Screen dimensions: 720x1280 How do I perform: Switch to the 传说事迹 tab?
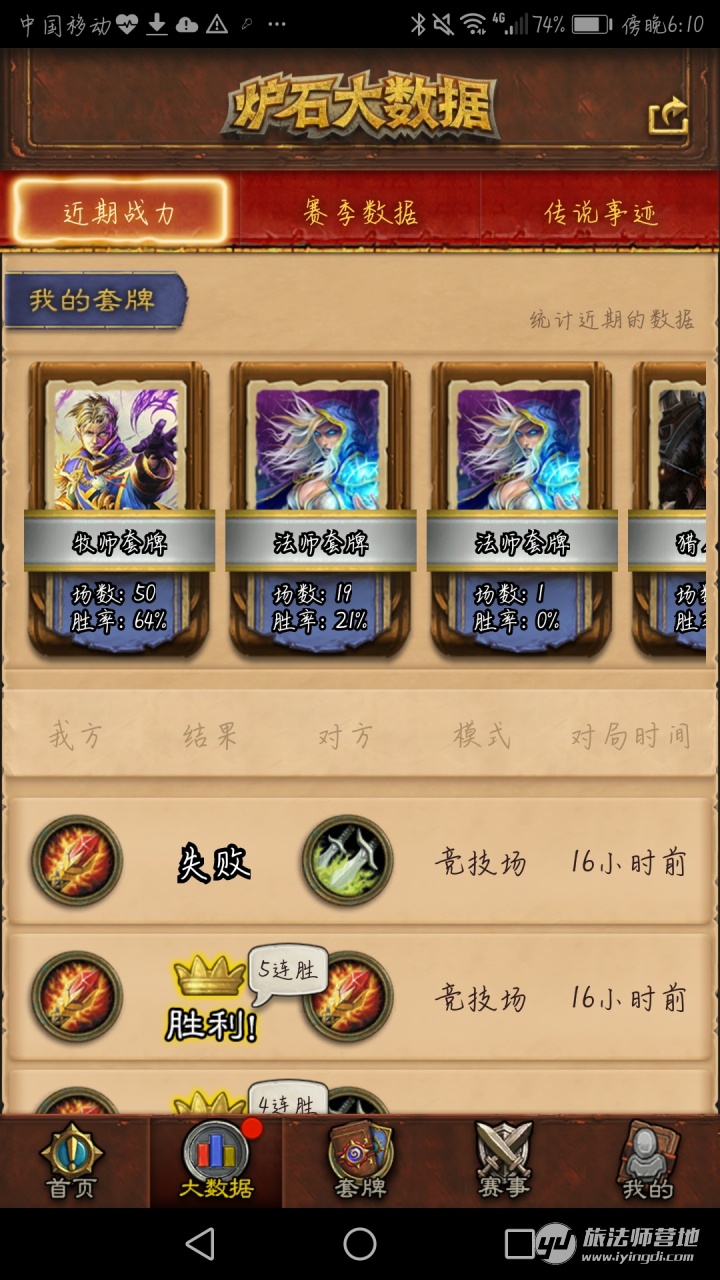pyautogui.click(x=600, y=212)
